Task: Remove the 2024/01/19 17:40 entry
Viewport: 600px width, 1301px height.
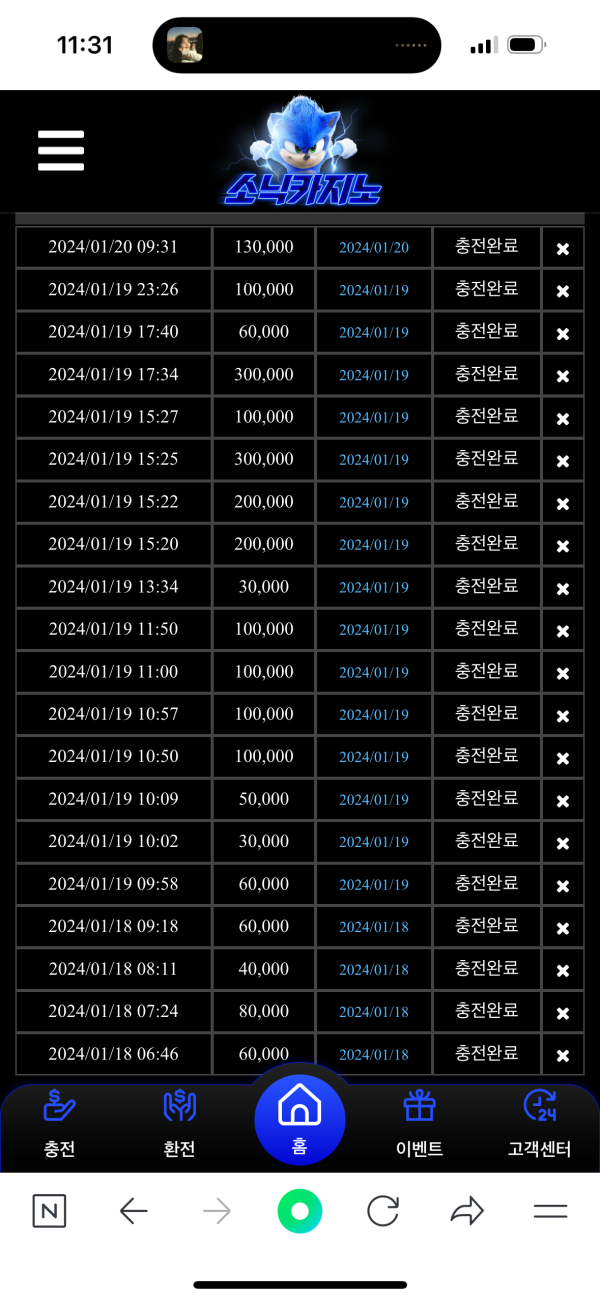Action: click(x=563, y=333)
